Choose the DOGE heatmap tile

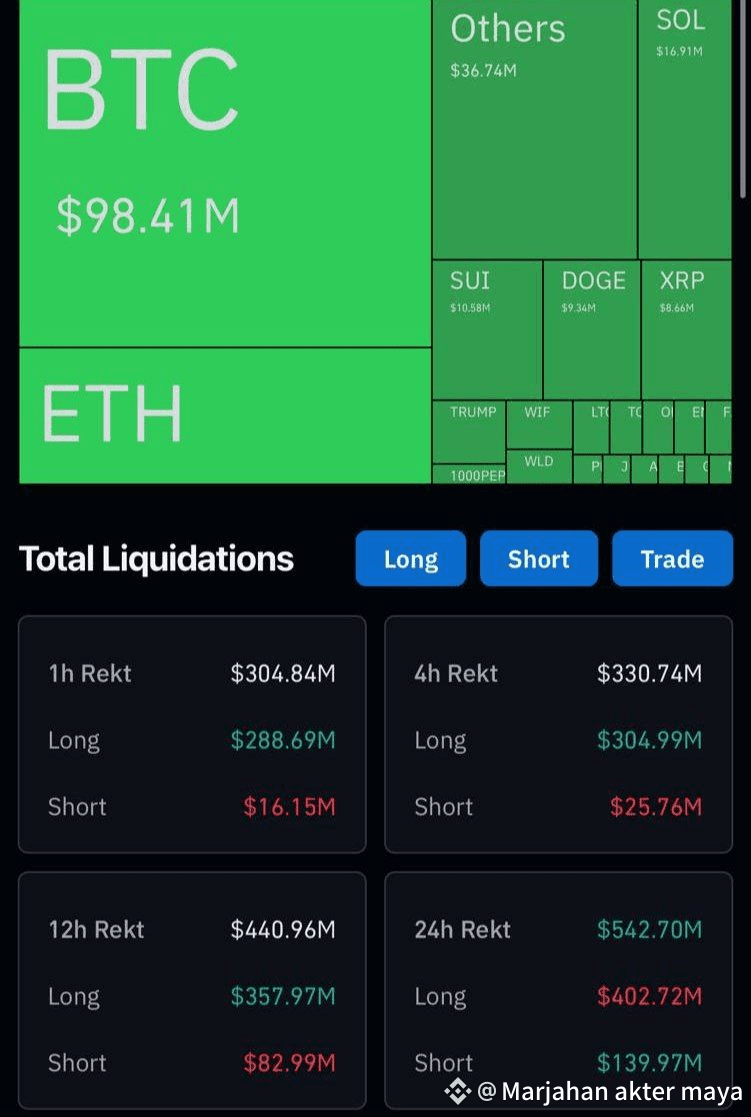point(592,330)
